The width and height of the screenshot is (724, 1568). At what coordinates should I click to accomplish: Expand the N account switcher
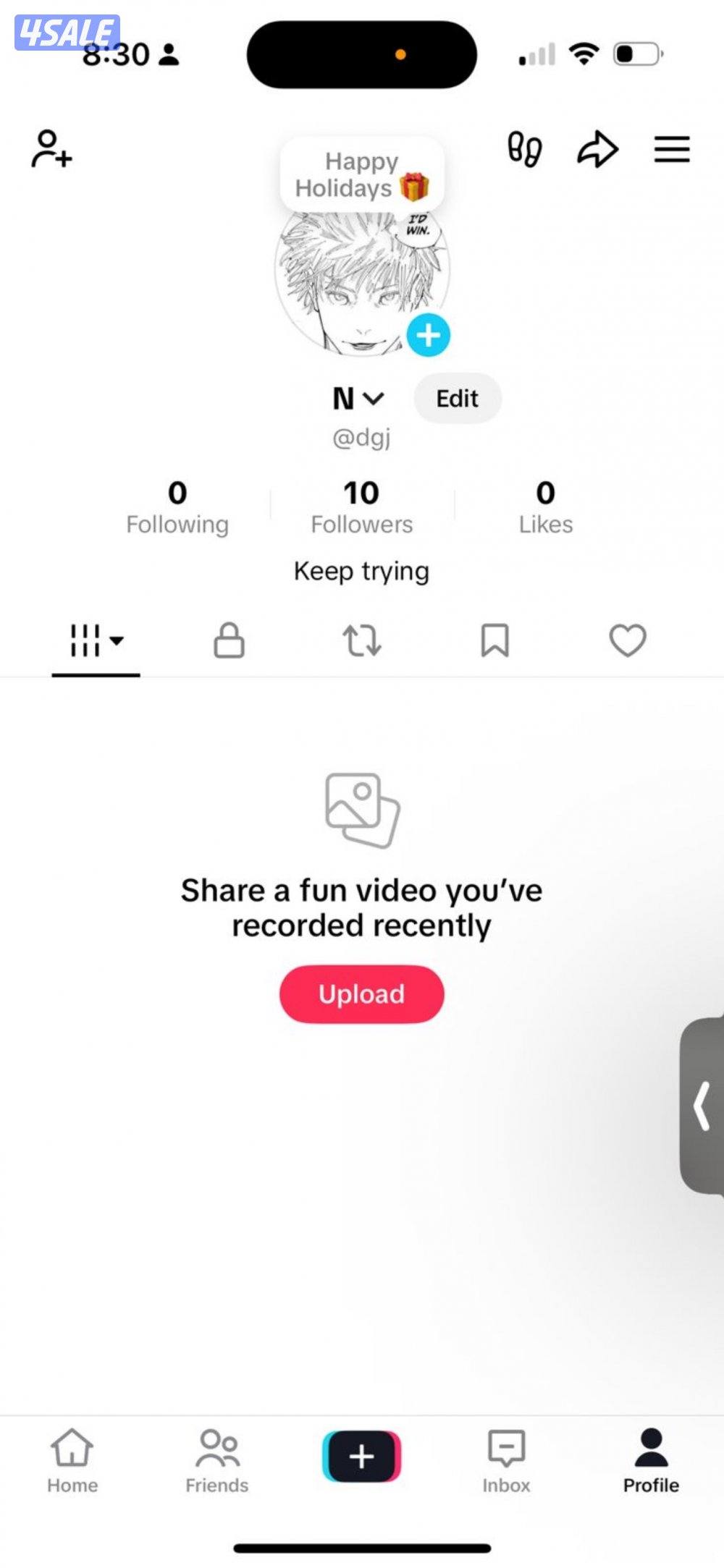[358, 399]
